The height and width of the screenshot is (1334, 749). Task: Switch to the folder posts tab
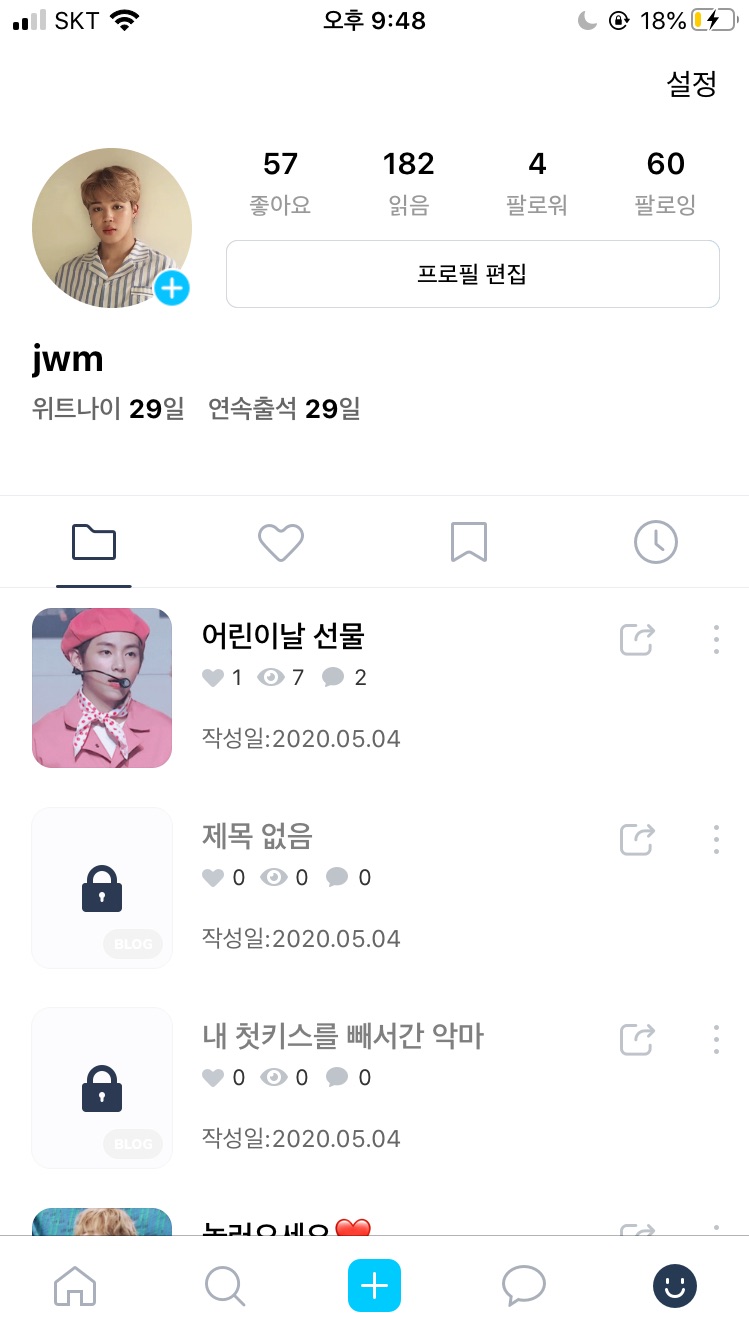(94, 543)
